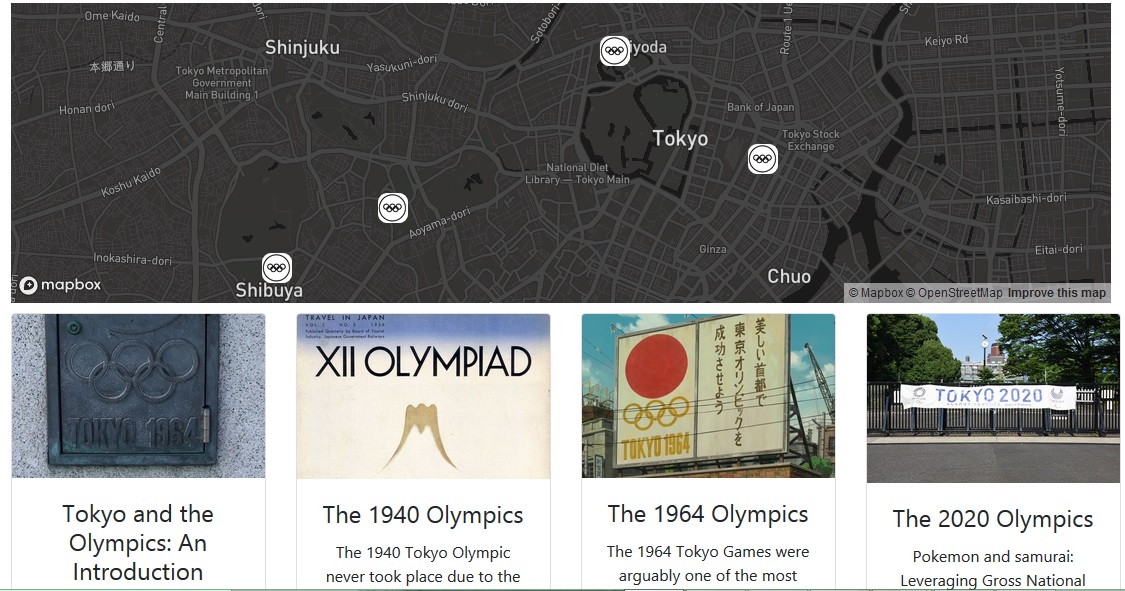1125x591 pixels.
Task: Open the Olympic marker near Aoyama-dori
Action: (392, 208)
